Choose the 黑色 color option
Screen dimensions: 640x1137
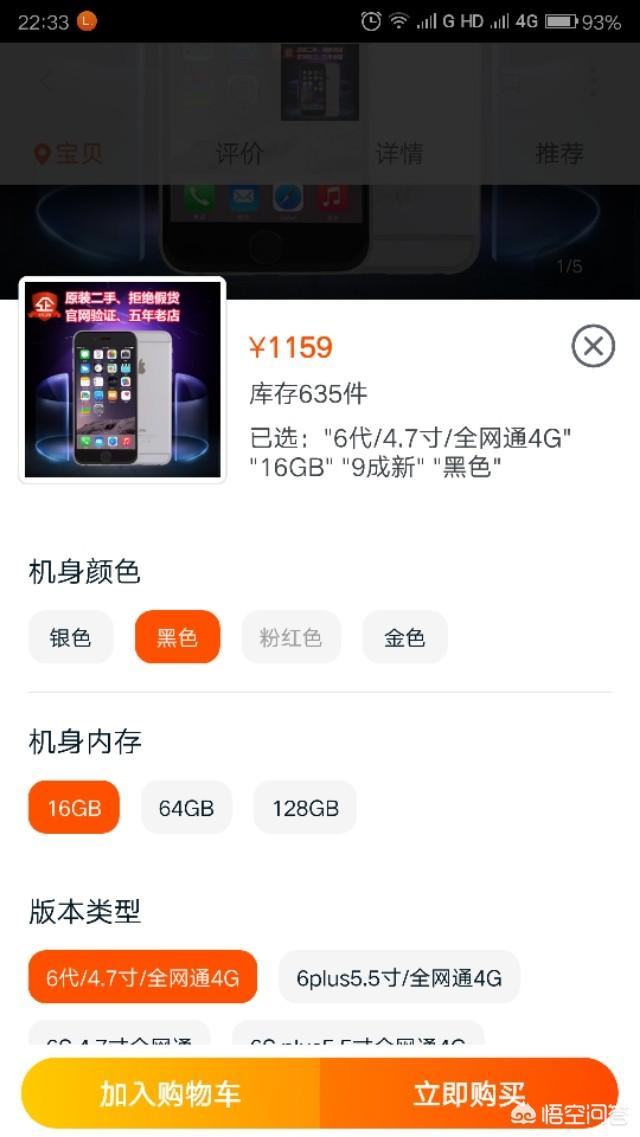pos(177,637)
